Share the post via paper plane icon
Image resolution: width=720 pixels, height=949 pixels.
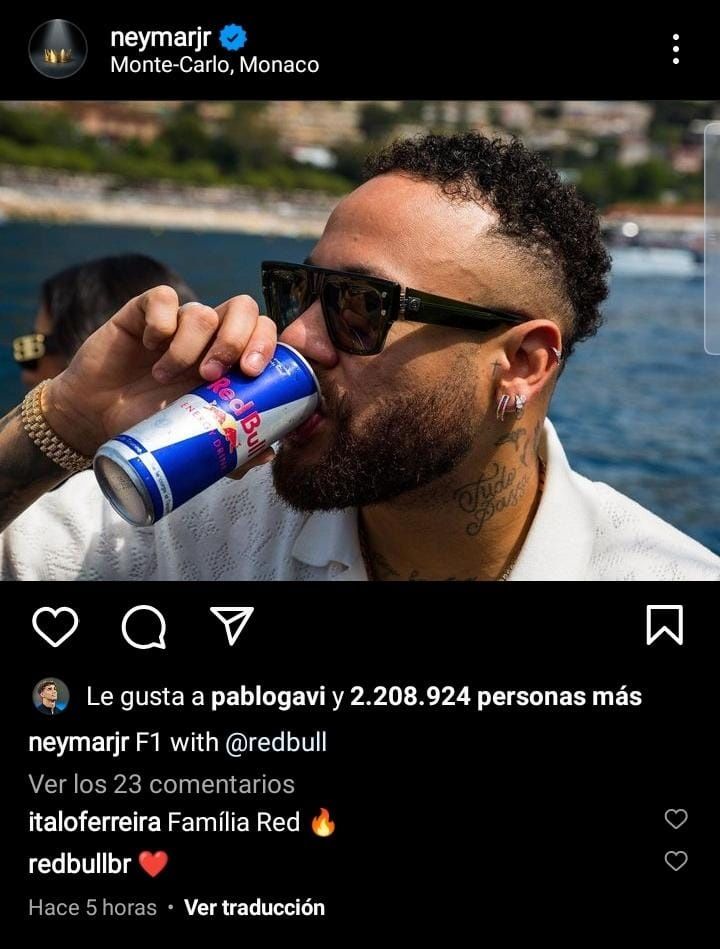[x=231, y=626]
